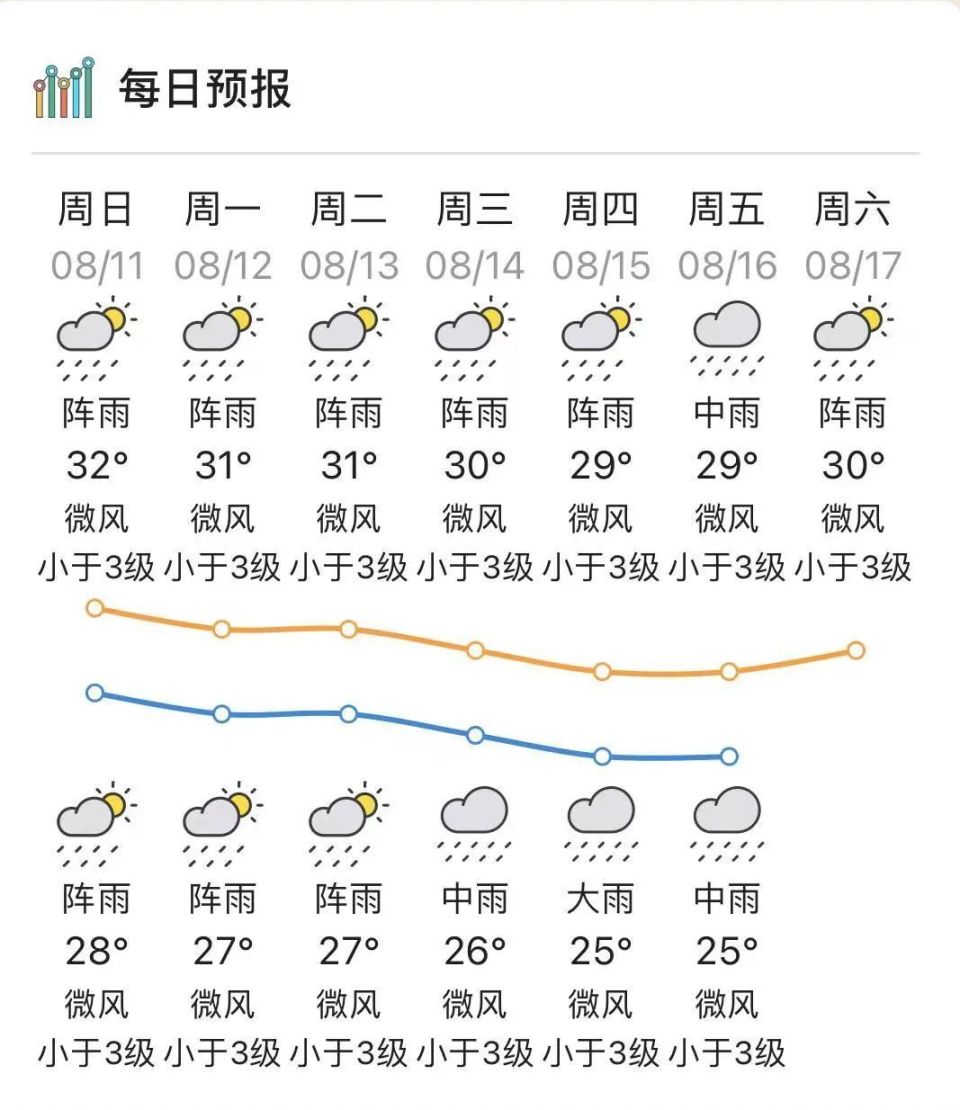
Task: Click the 微风 wind label under 周四
Action: pyautogui.click(x=600, y=516)
